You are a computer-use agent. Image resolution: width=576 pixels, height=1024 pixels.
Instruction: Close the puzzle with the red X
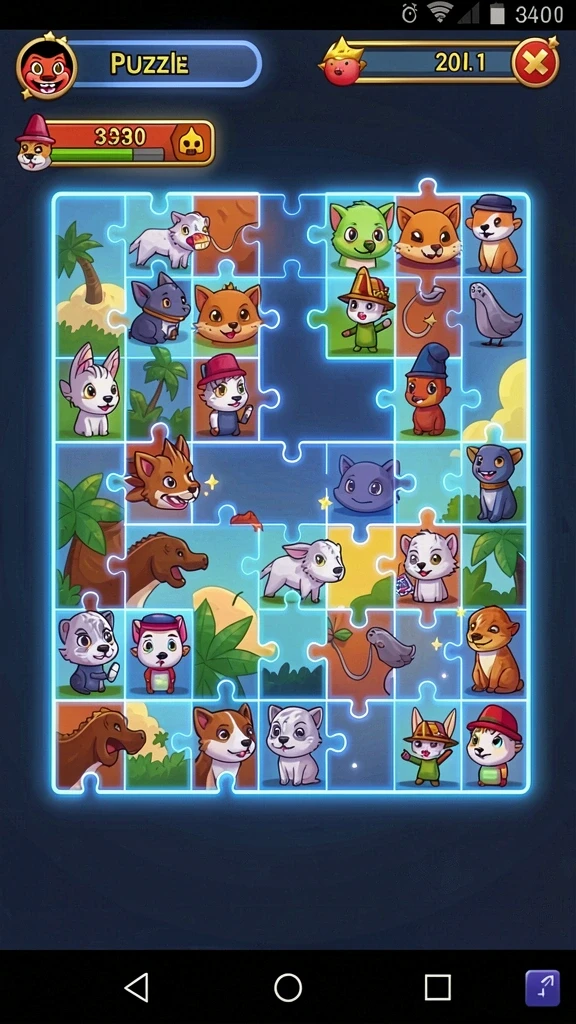tap(535, 63)
